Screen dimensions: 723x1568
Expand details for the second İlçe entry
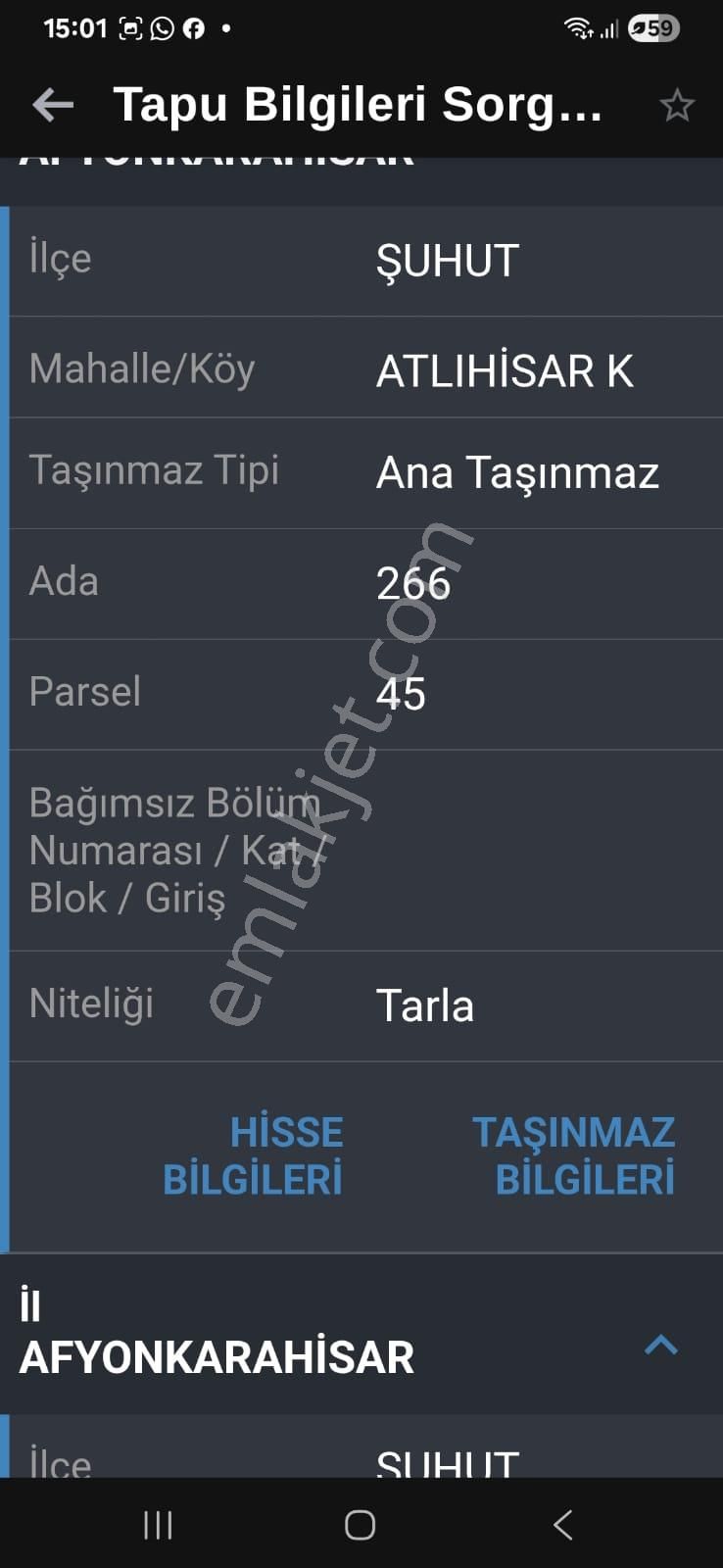coord(361,1460)
